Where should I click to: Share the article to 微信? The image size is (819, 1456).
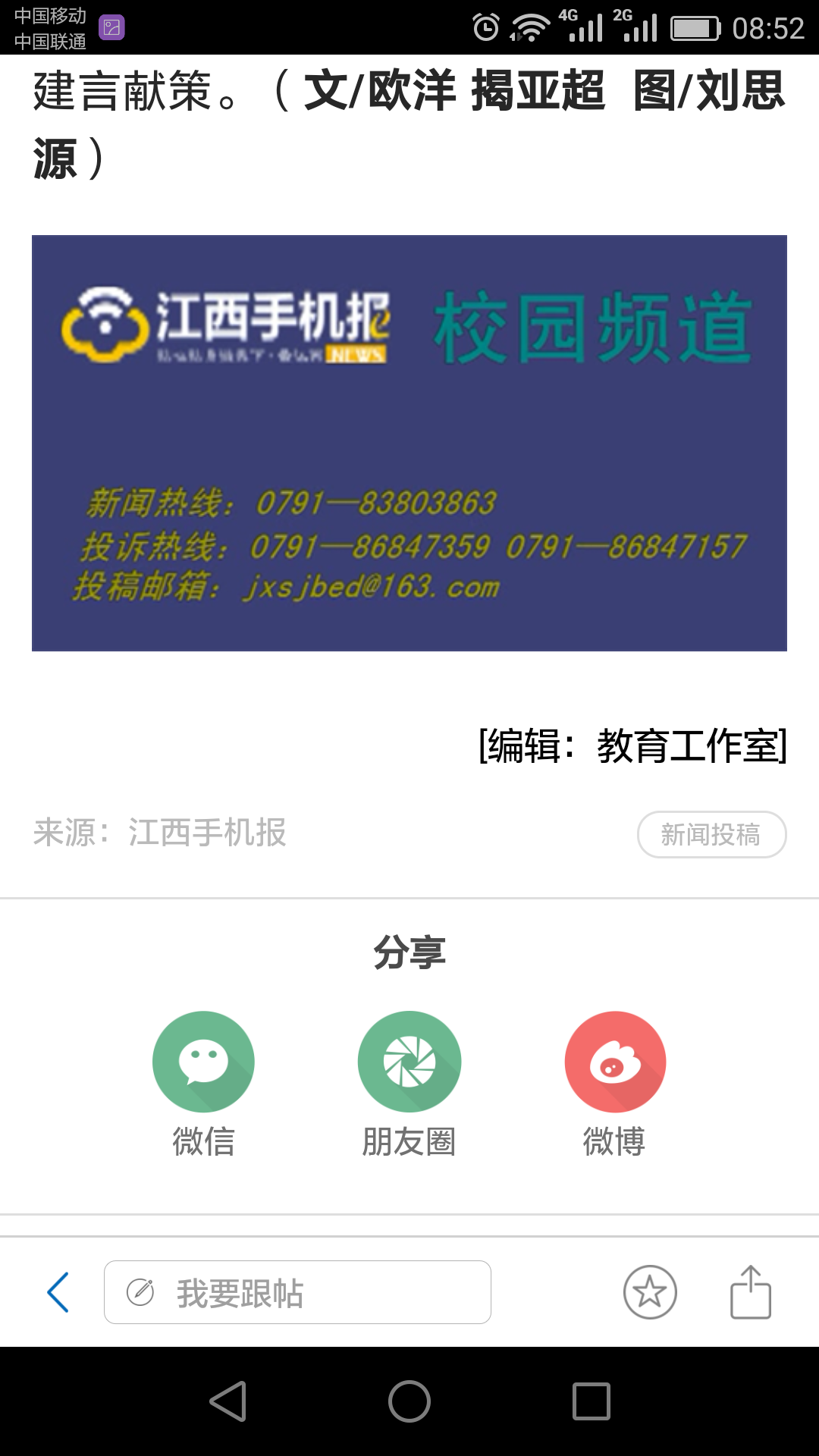tap(203, 1062)
